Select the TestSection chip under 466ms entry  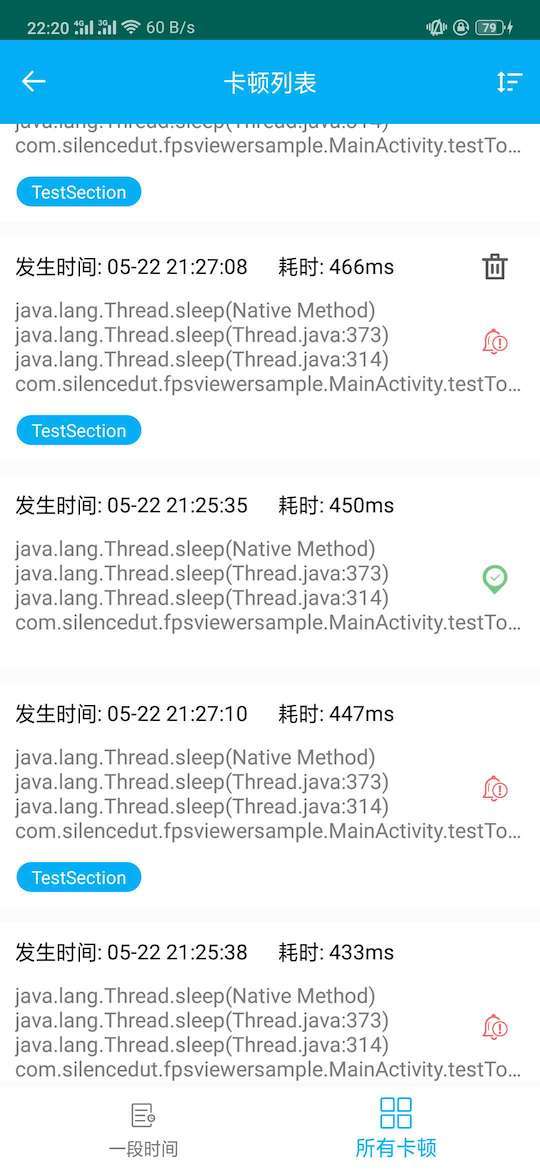pyautogui.click(x=79, y=431)
